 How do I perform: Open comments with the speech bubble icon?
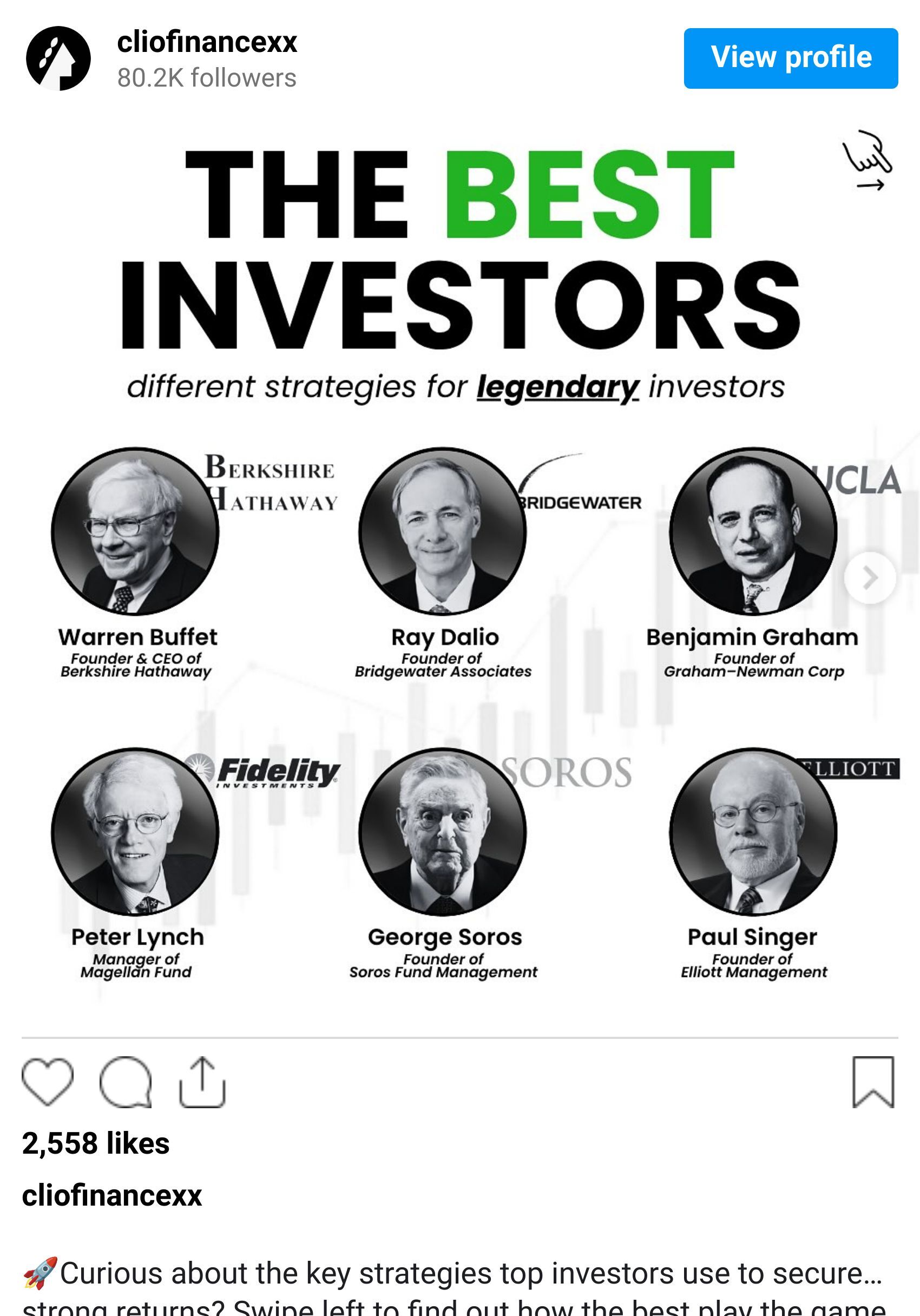click(126, 1082)
